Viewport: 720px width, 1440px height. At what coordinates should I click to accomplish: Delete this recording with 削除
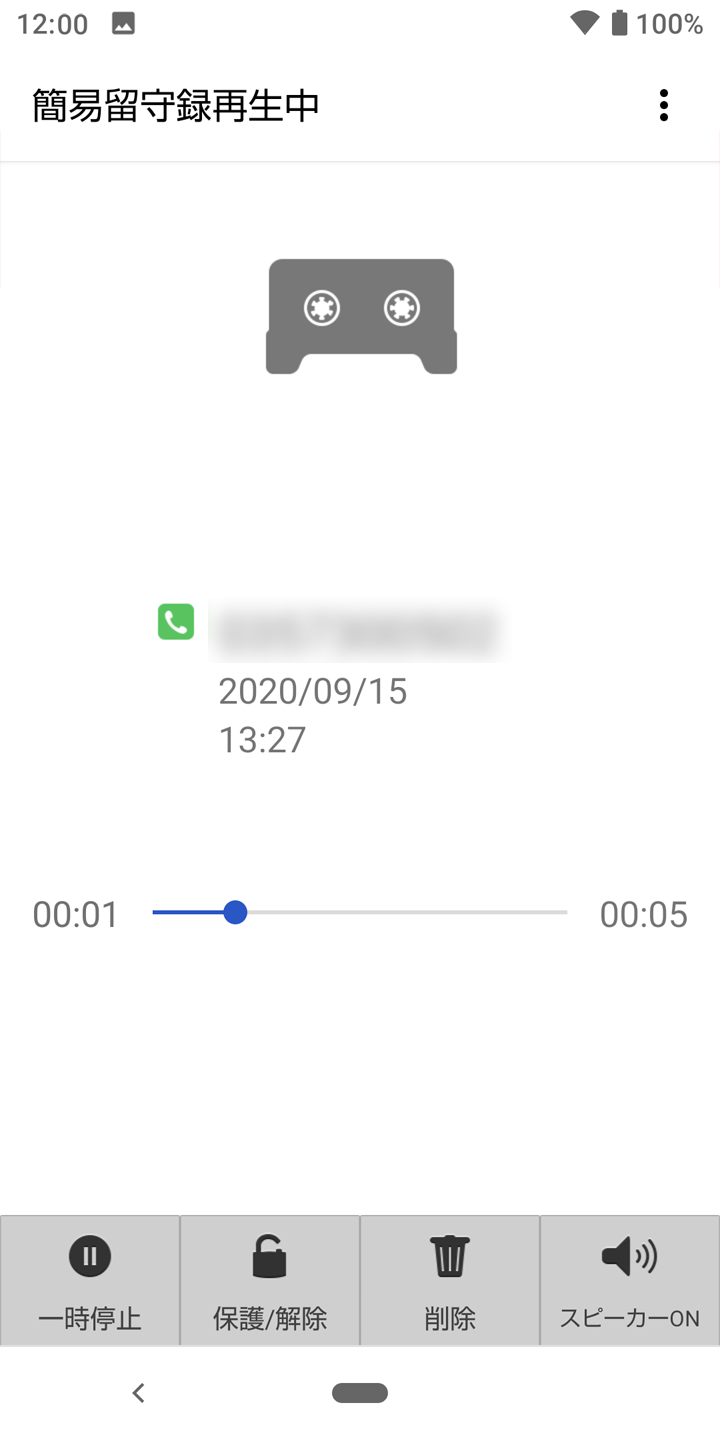point(450,1280)
